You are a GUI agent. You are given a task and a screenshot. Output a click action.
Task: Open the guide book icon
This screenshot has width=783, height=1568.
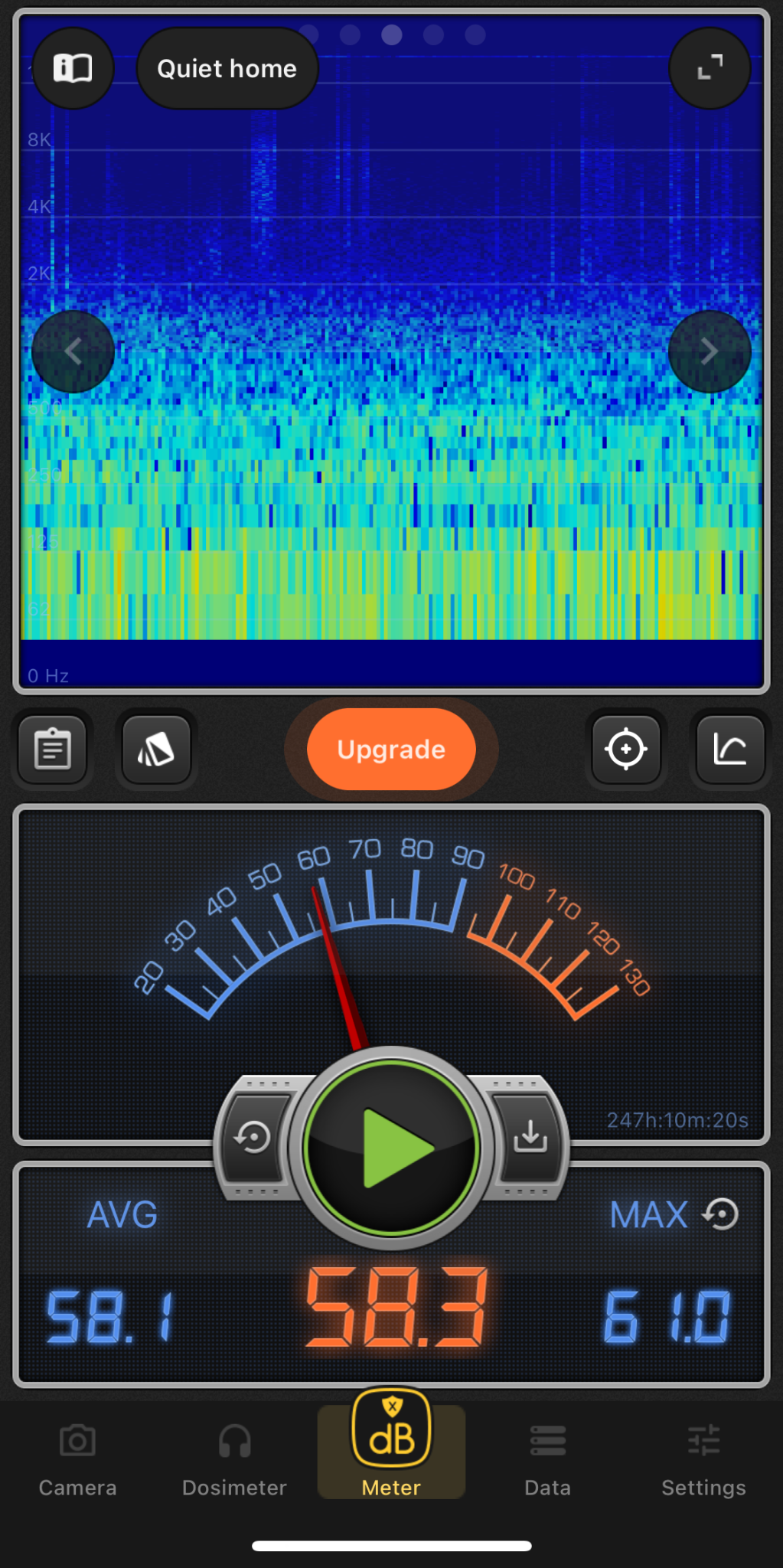73,68
